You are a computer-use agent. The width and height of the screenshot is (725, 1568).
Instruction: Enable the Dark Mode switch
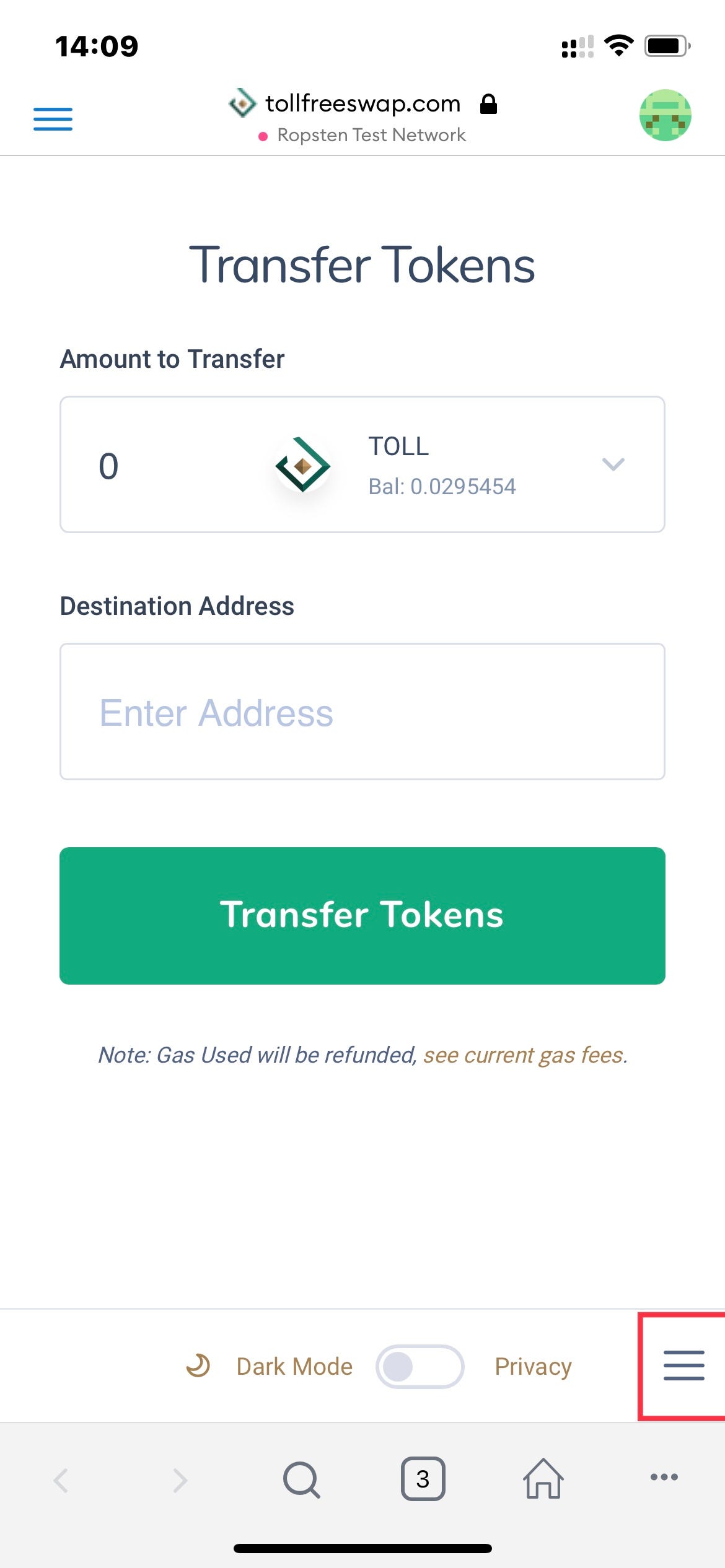[420, 1366]
